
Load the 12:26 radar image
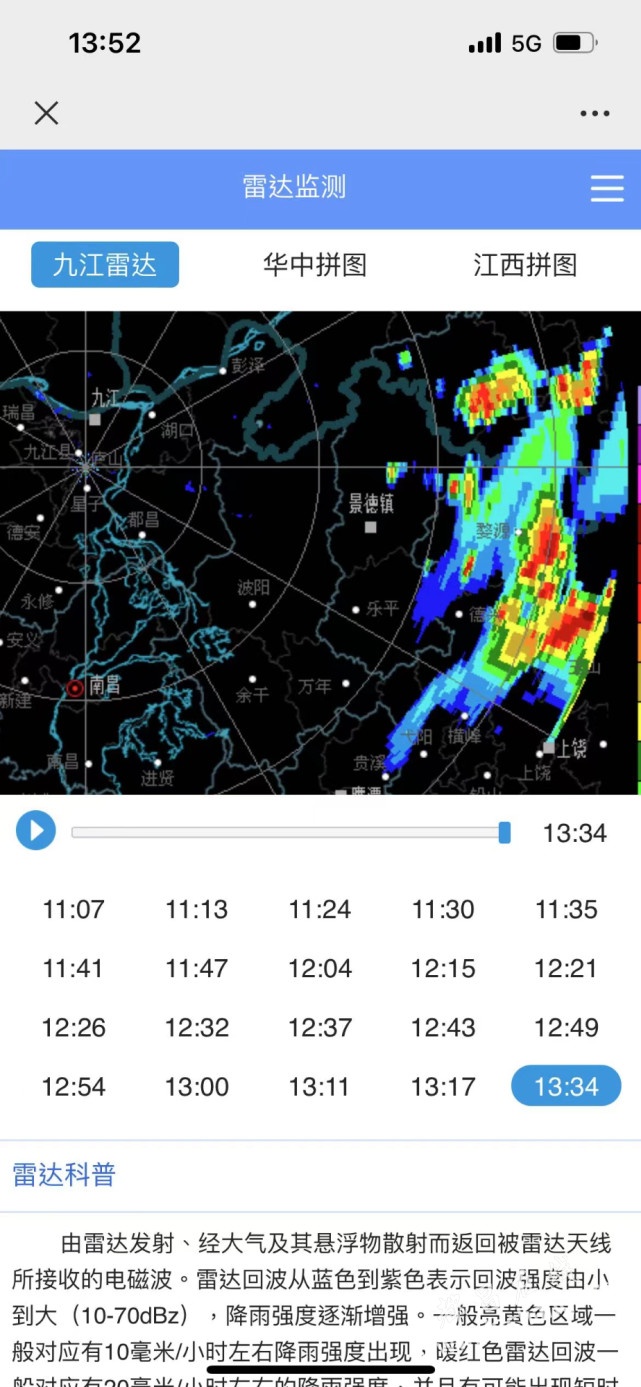(x=73, y=1028)
